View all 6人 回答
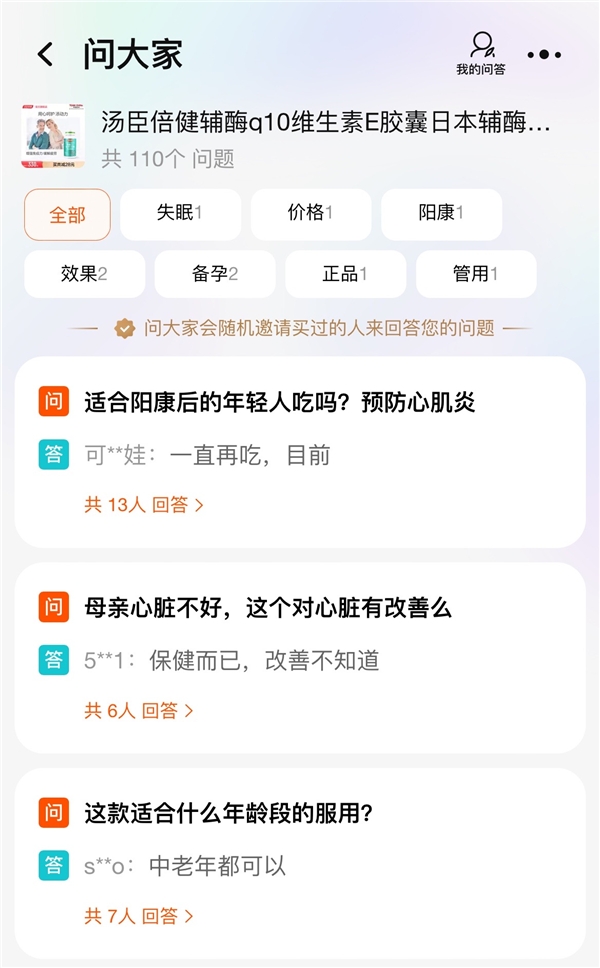Viewport: 600px width, 968px height. click(139, 710)
